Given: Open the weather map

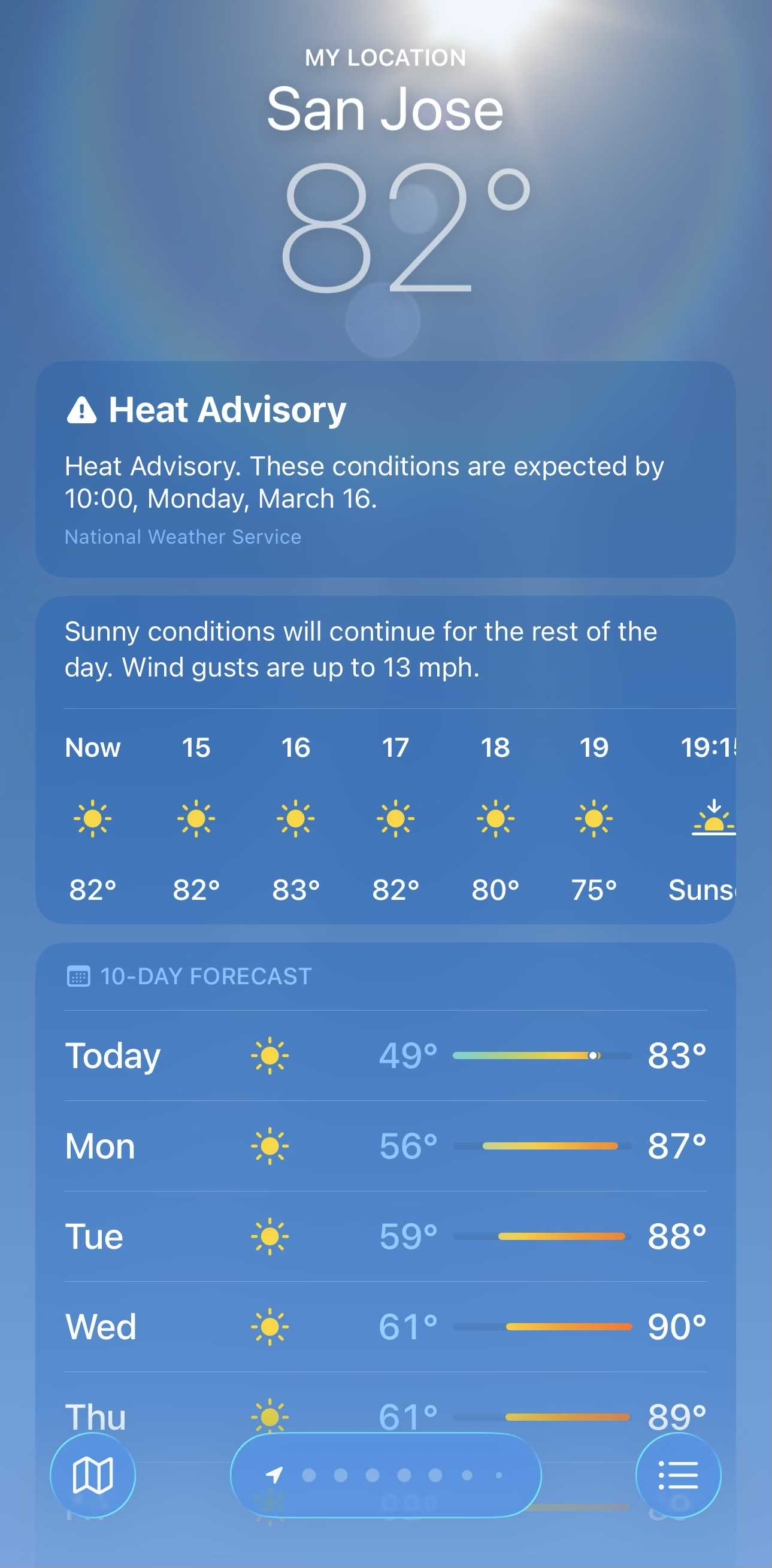Looking at the screenshot, I should (93, 1475).
